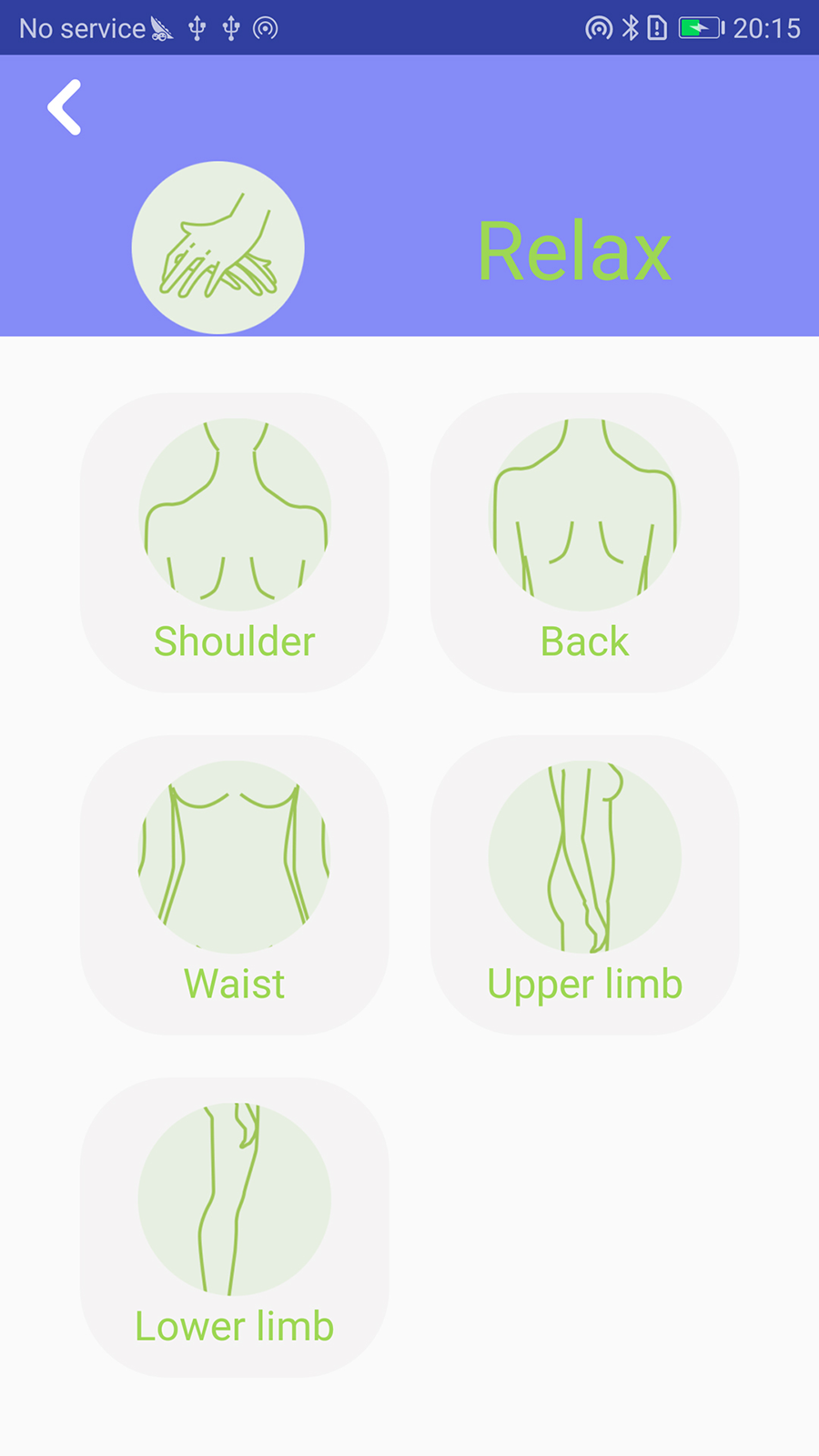The height and width of the screenshot is (1456, 819).
Task: Tap the Bluetooth icon in the status bar
Action: click(x=630, y=27)
